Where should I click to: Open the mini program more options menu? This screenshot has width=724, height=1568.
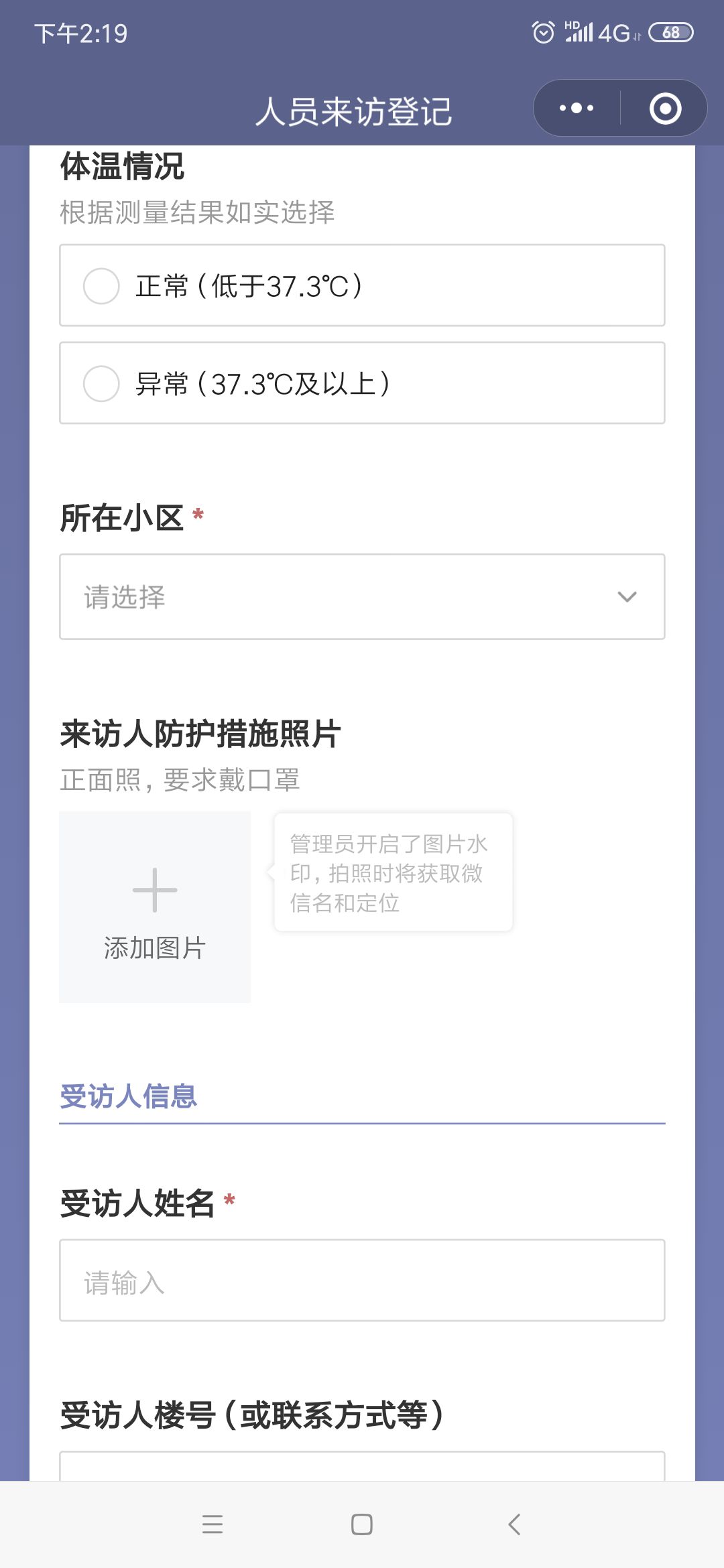[x=577, y=108]
